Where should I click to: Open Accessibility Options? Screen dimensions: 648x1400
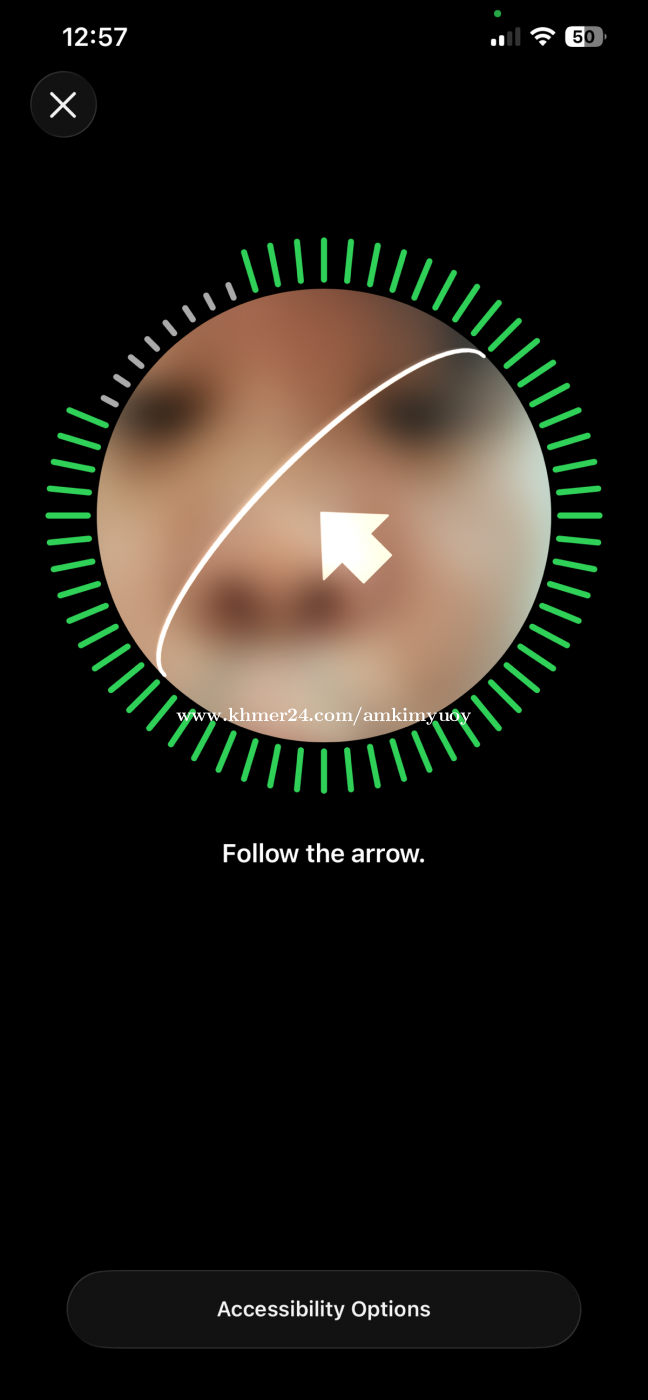[x=323, y=1309]
